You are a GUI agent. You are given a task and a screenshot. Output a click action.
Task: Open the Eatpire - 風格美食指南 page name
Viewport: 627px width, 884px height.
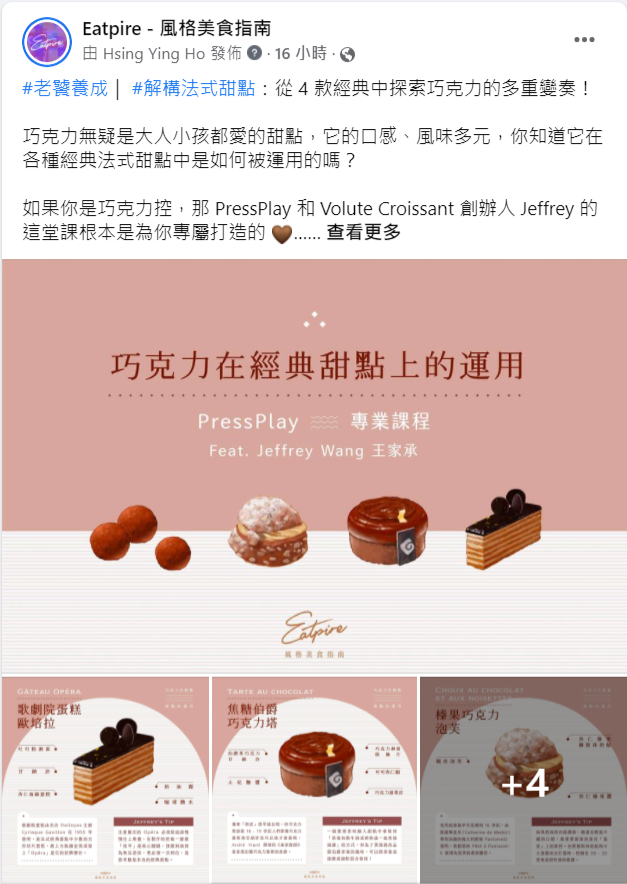[x=176, y=28]
